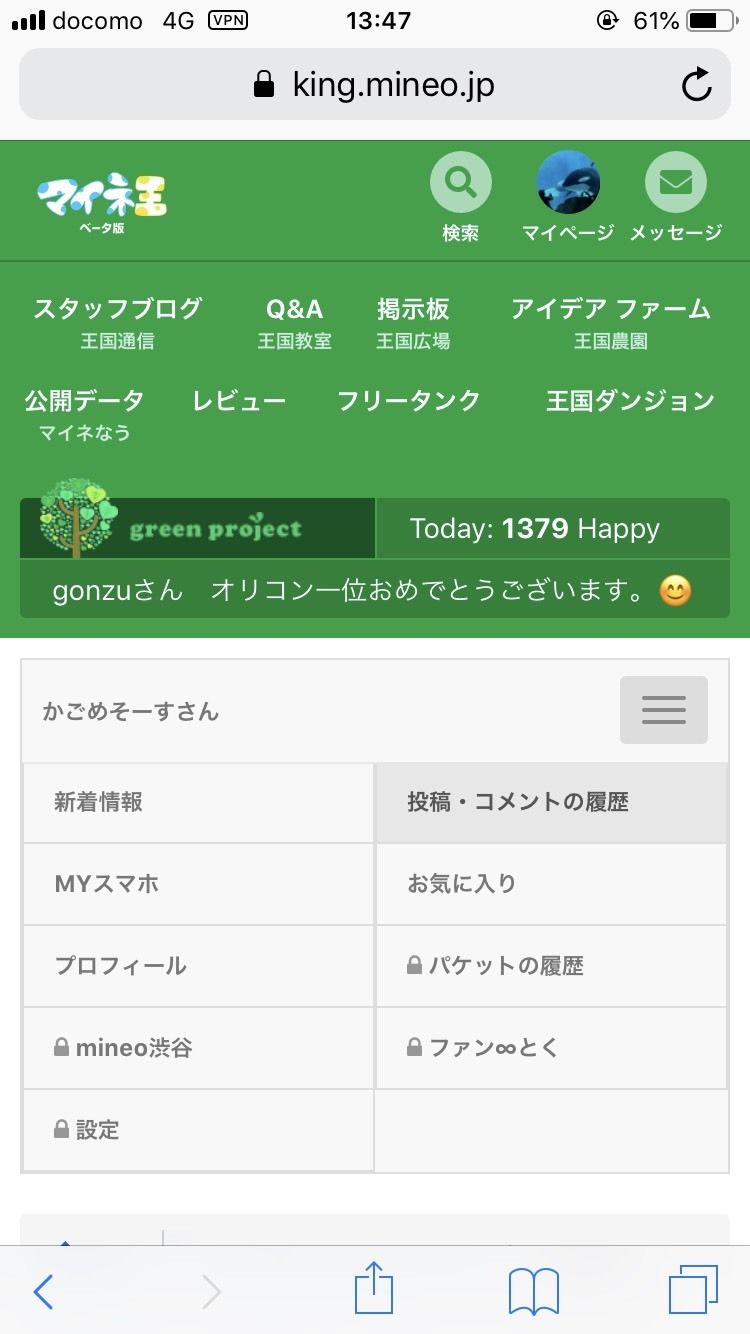Viewport: 750px width, 1334px height.
Task: Open the Q&A 王国教室 page
Action: coord(294,321)
